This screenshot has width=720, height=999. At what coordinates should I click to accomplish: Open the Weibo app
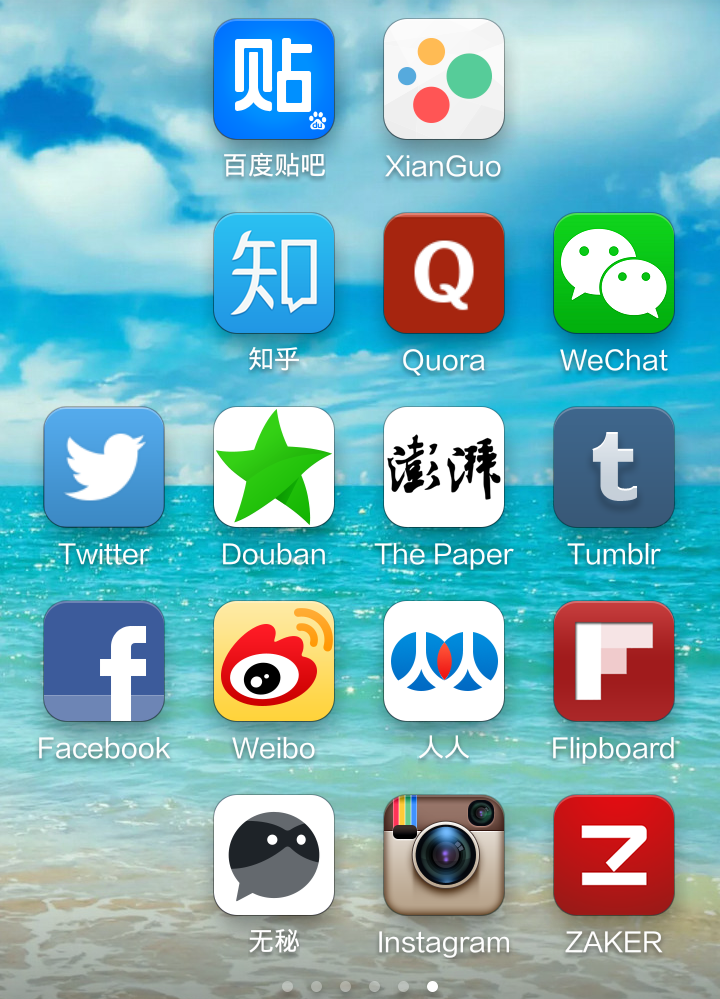pos(273,661)
